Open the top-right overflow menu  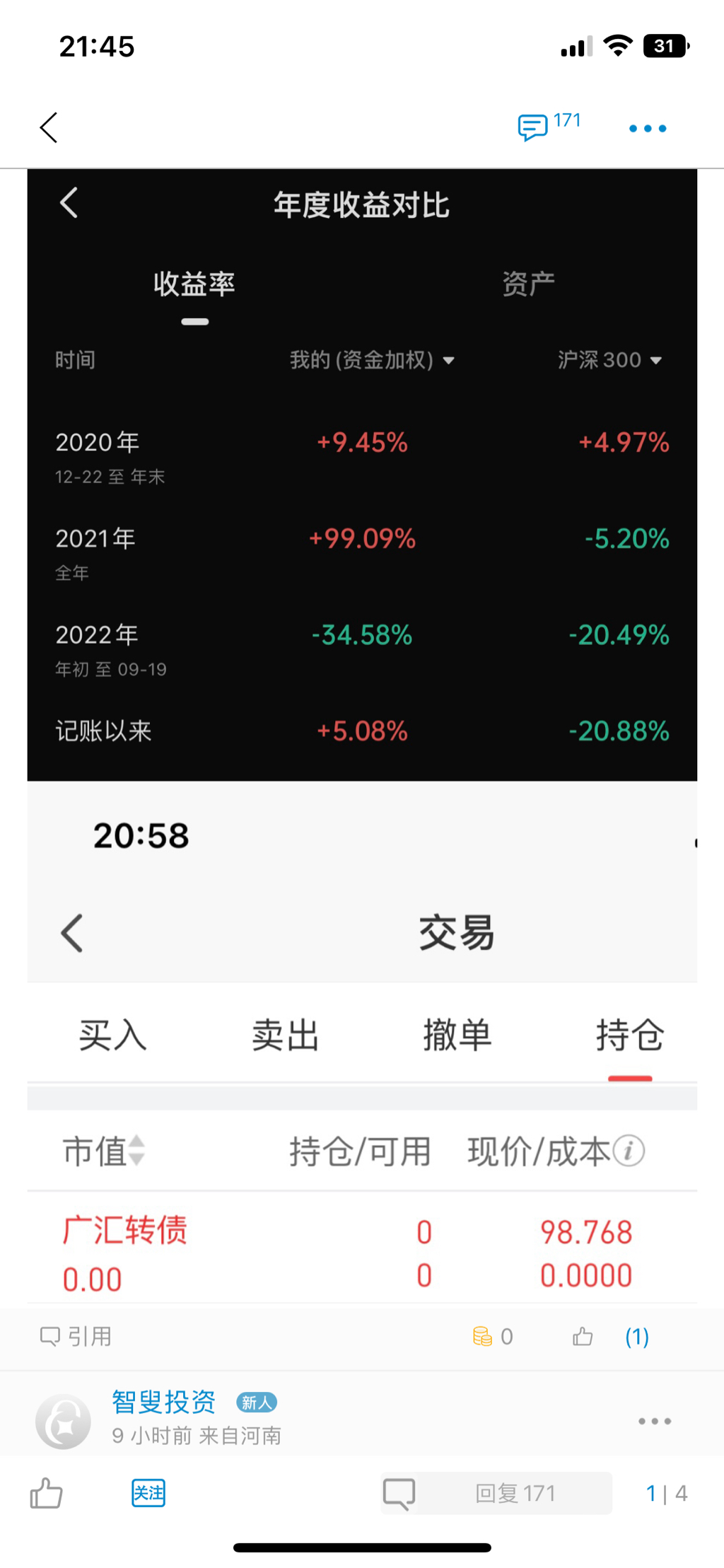point(648,128)
